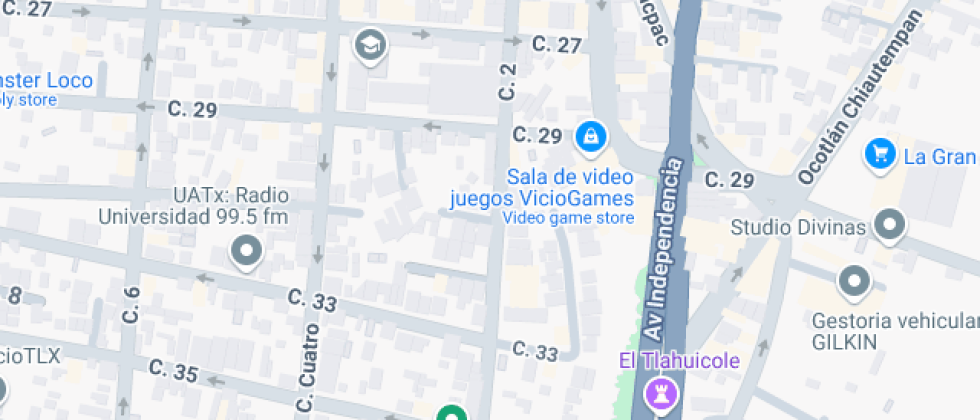Viewport: 980px width, 420px height.
Task: Tap the Studio Divinas place marker
Action: point(889,225)
